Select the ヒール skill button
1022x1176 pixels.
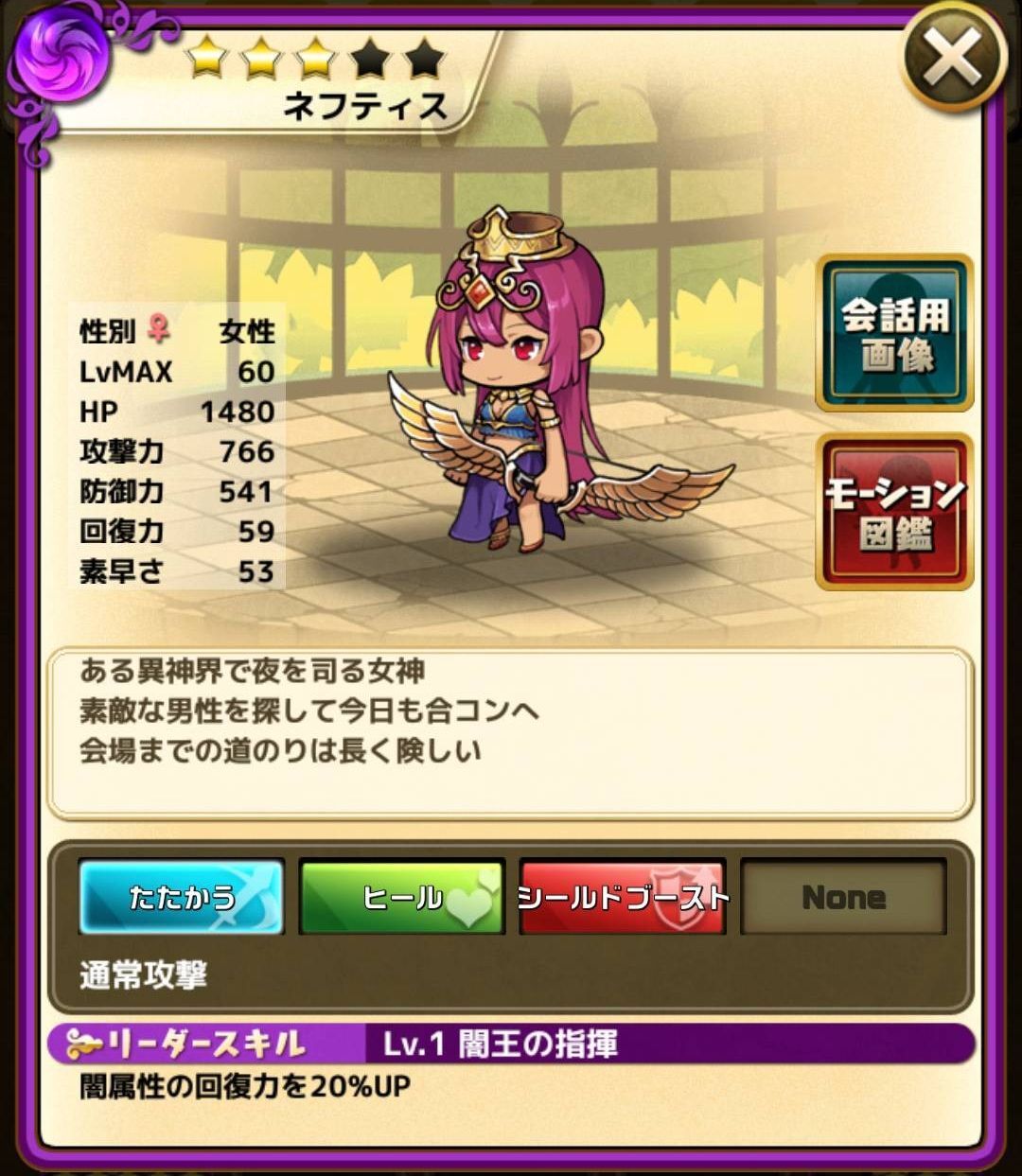pyautogui.click(x=402, y=896)
